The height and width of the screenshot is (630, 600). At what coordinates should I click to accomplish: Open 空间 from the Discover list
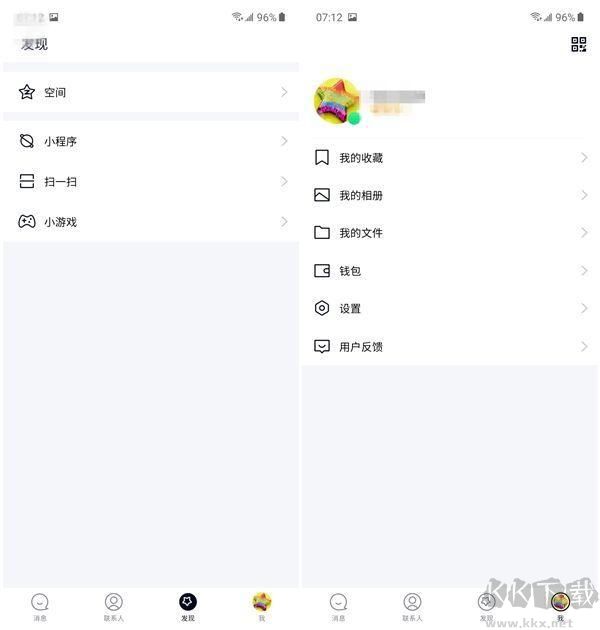[x=150, y=92]
